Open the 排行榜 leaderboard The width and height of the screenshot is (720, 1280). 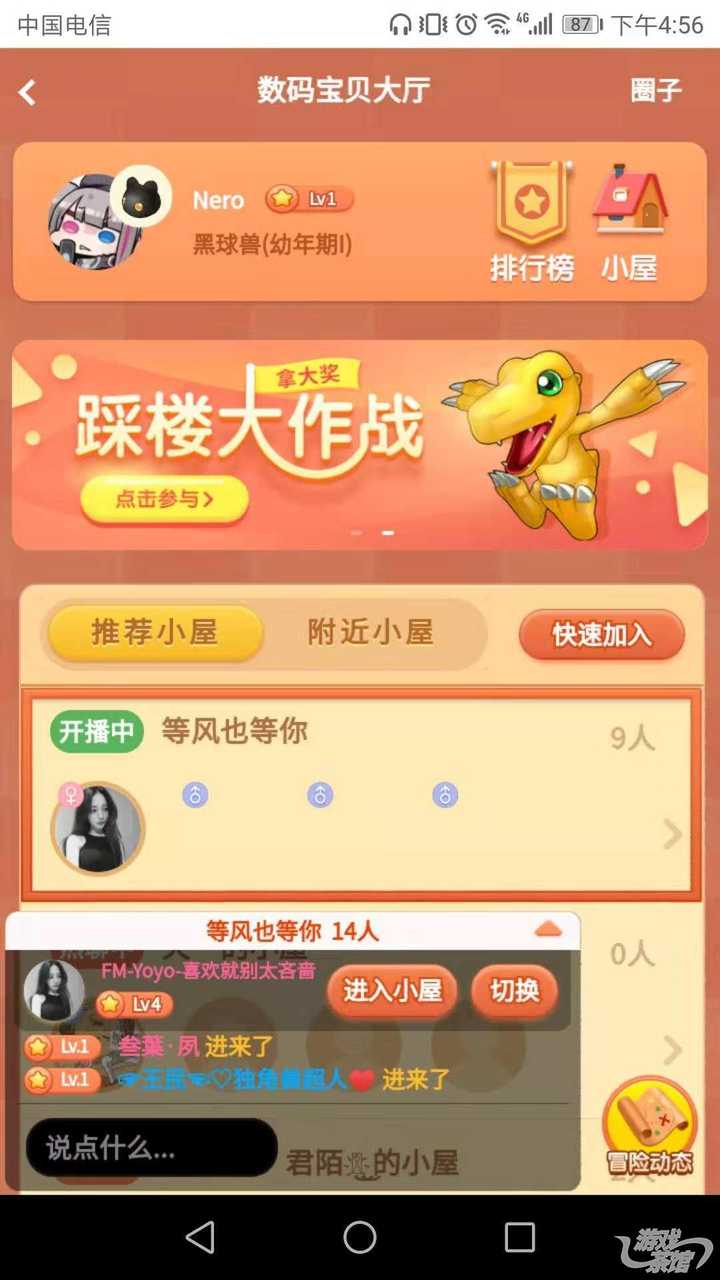[x=531, y=223]
